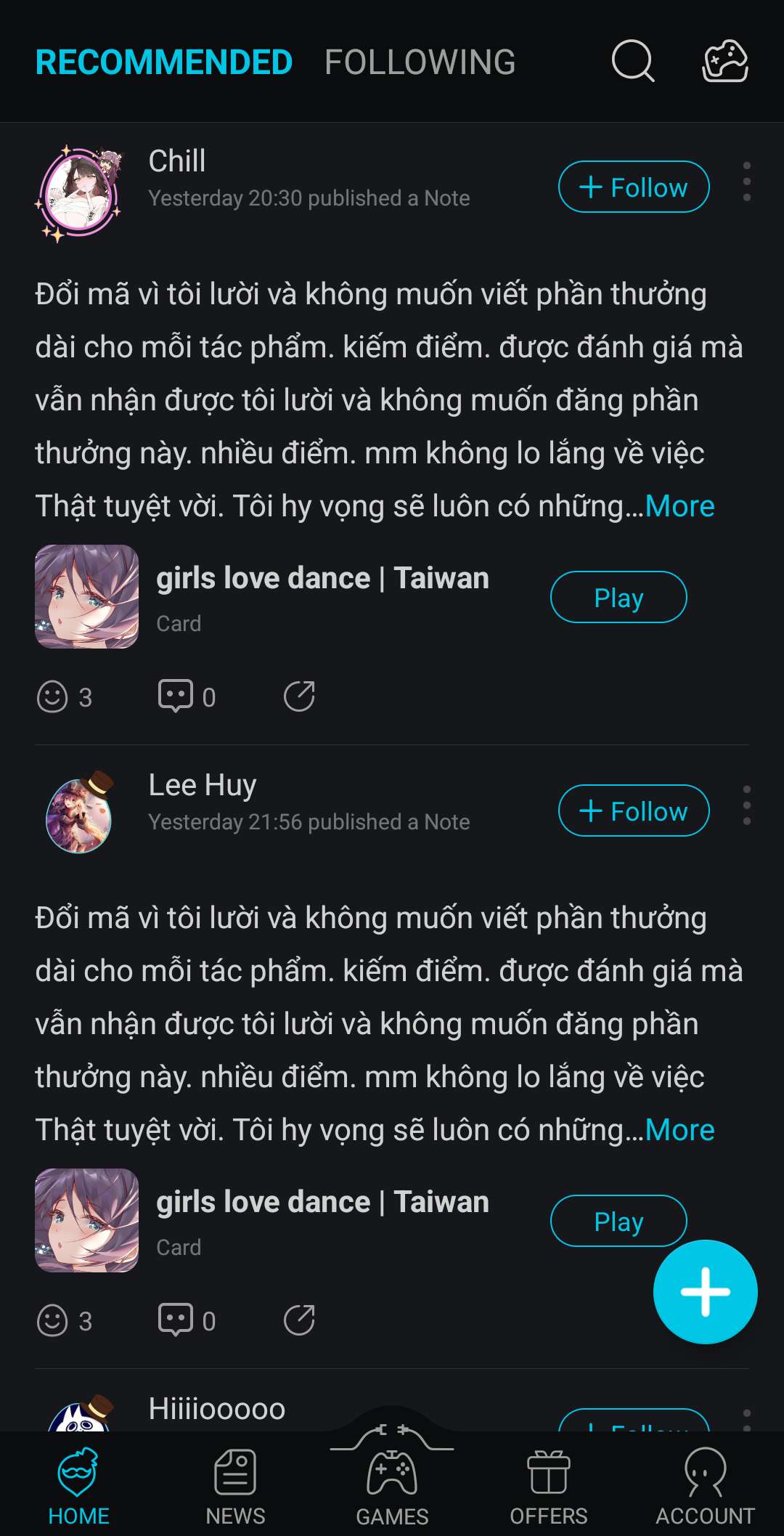Open the overflow menu on Chill's post
Screen dimensions: 784x1536
[x=746, y=182]
